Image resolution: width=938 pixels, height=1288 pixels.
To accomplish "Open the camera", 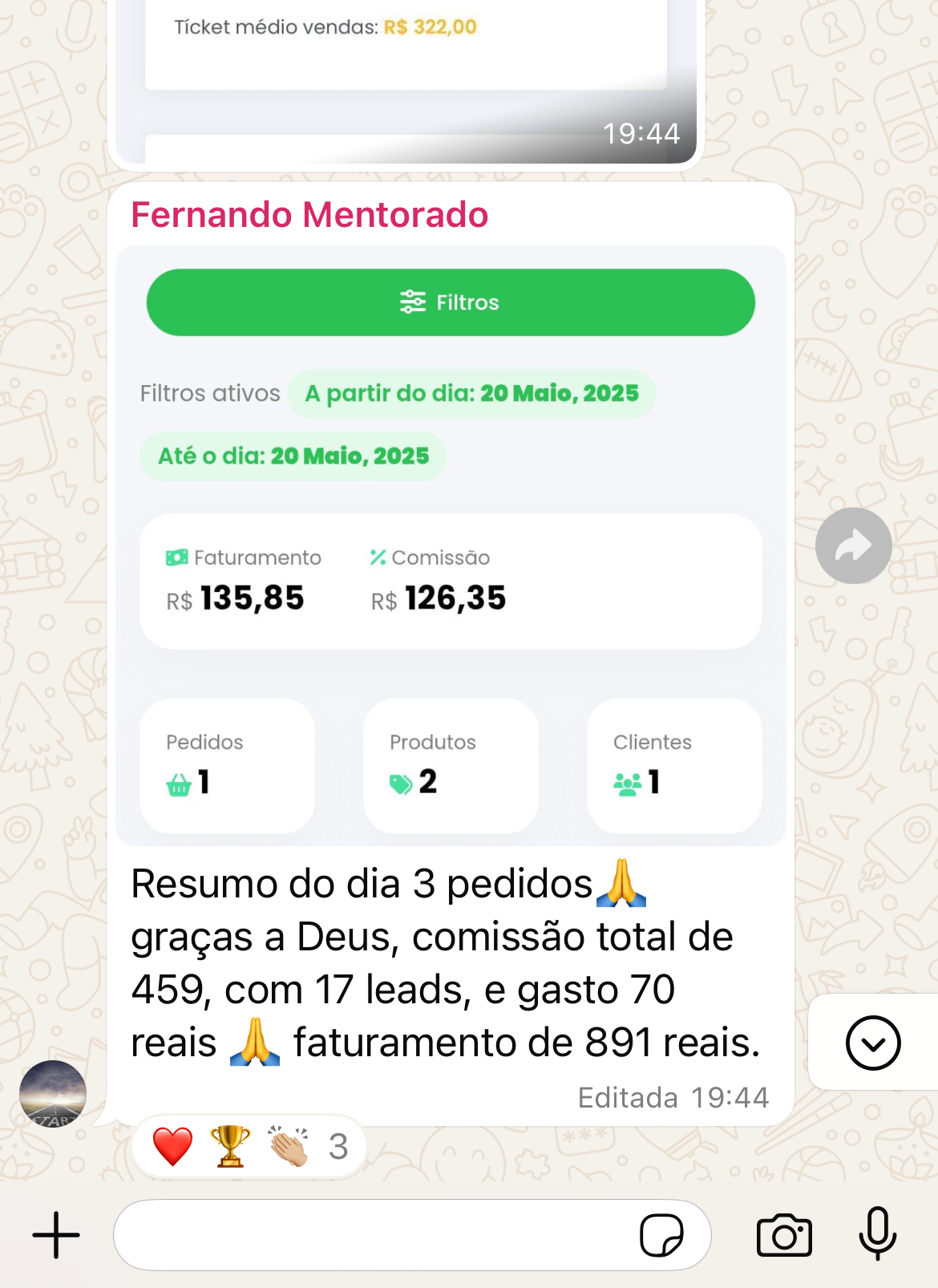I will click(784, 1235).
